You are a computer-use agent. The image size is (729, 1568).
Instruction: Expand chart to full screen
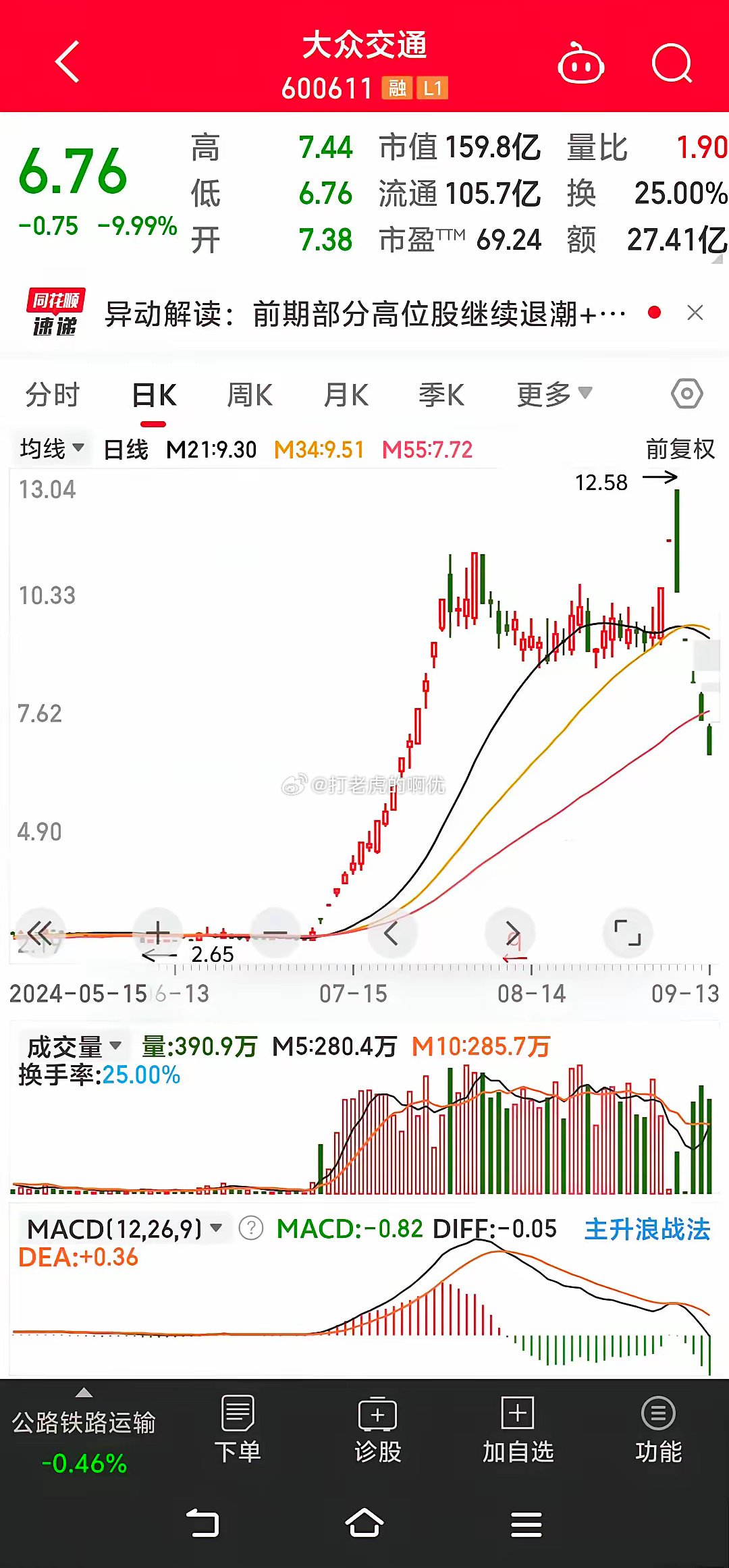tap(628, 933)
